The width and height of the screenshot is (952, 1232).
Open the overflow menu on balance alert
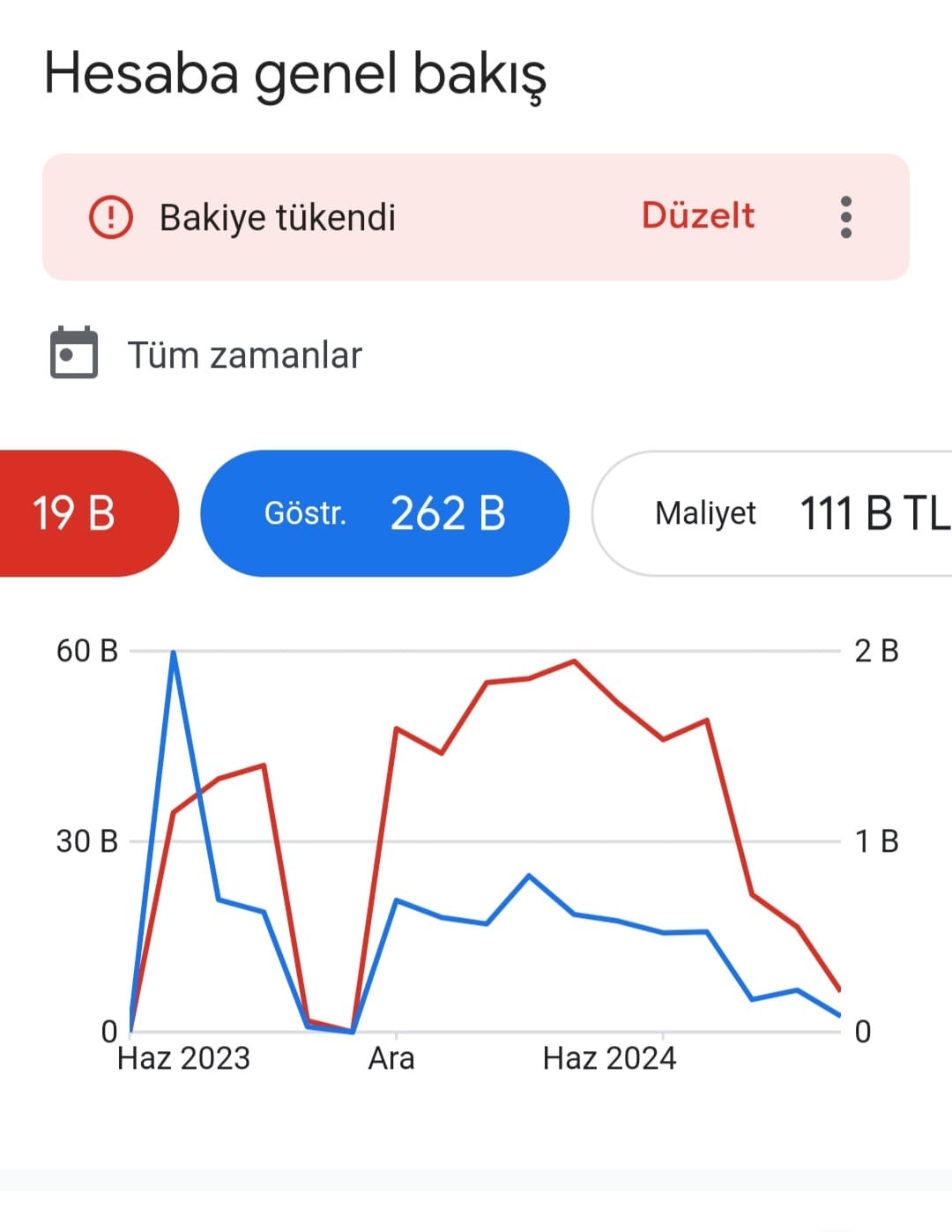(846, 217)
